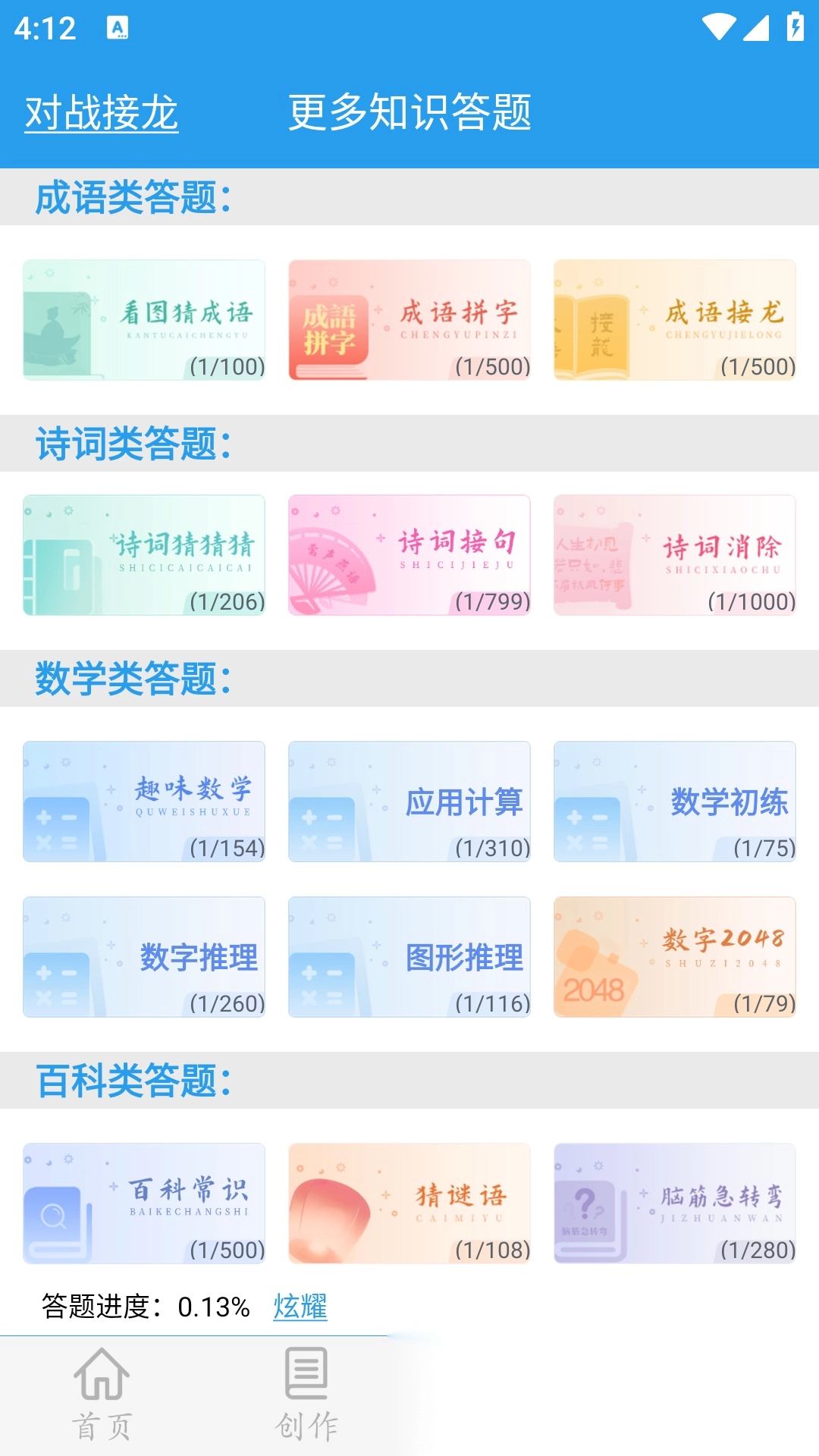Open the 百科常识 quiz card
This screenshot has height=1456, width=819.
144,1203
